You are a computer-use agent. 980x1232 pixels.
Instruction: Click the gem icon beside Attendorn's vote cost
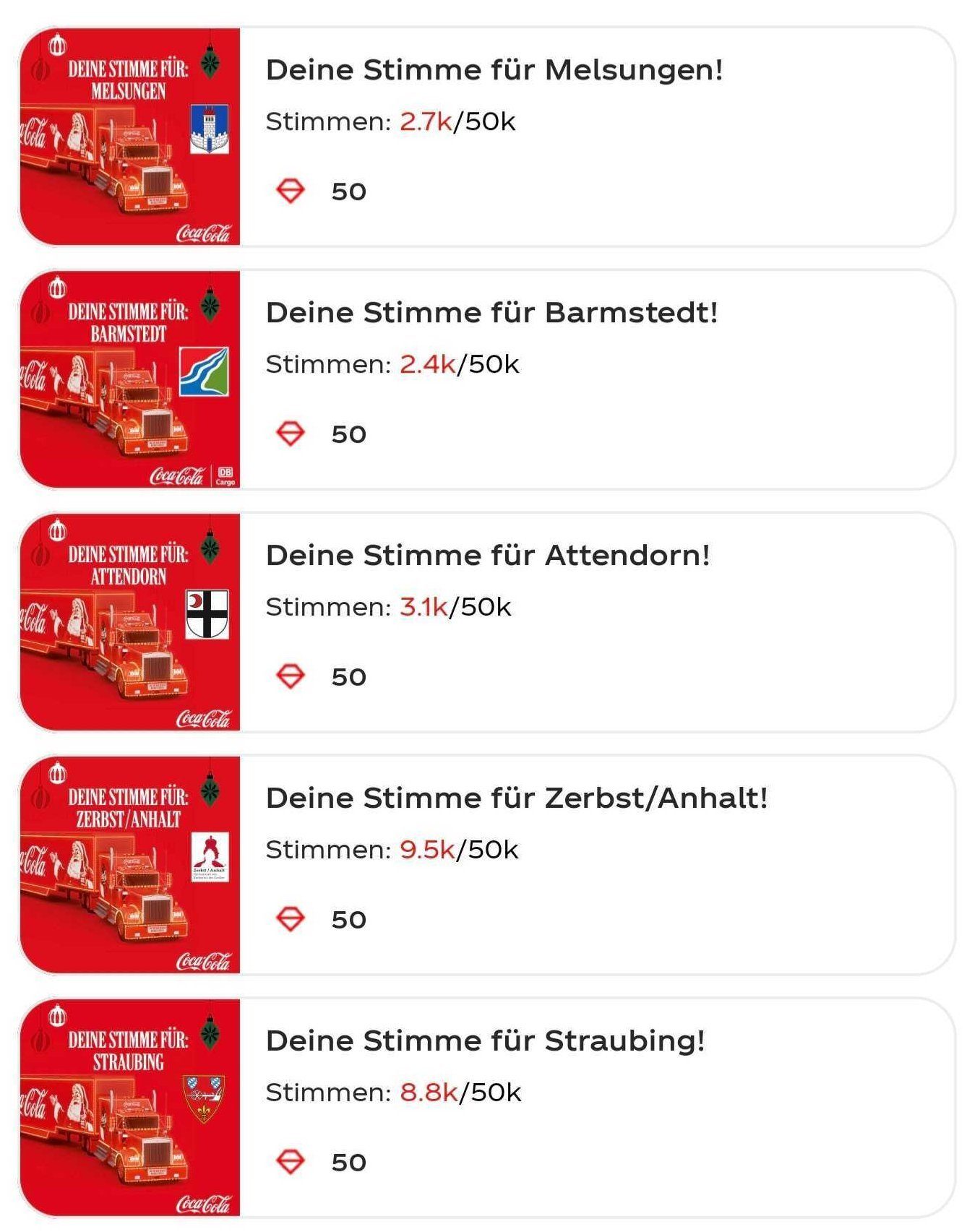click(x=291, y=676)
